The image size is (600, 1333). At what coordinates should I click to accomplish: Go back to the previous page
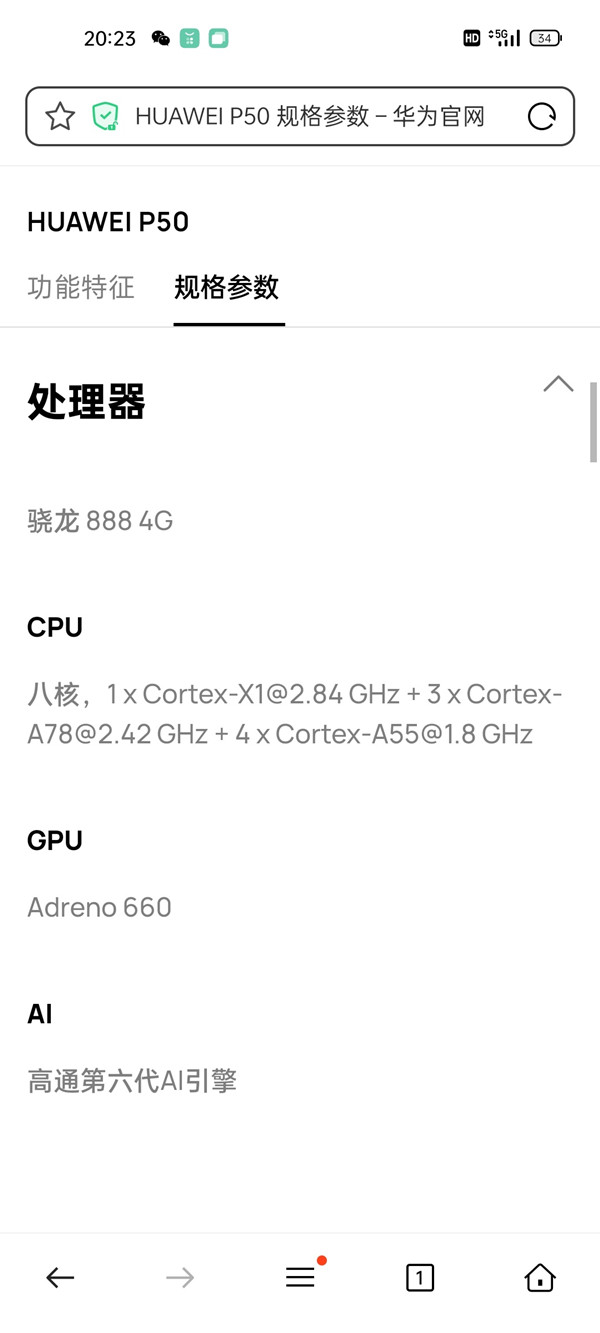[60, 1277]
